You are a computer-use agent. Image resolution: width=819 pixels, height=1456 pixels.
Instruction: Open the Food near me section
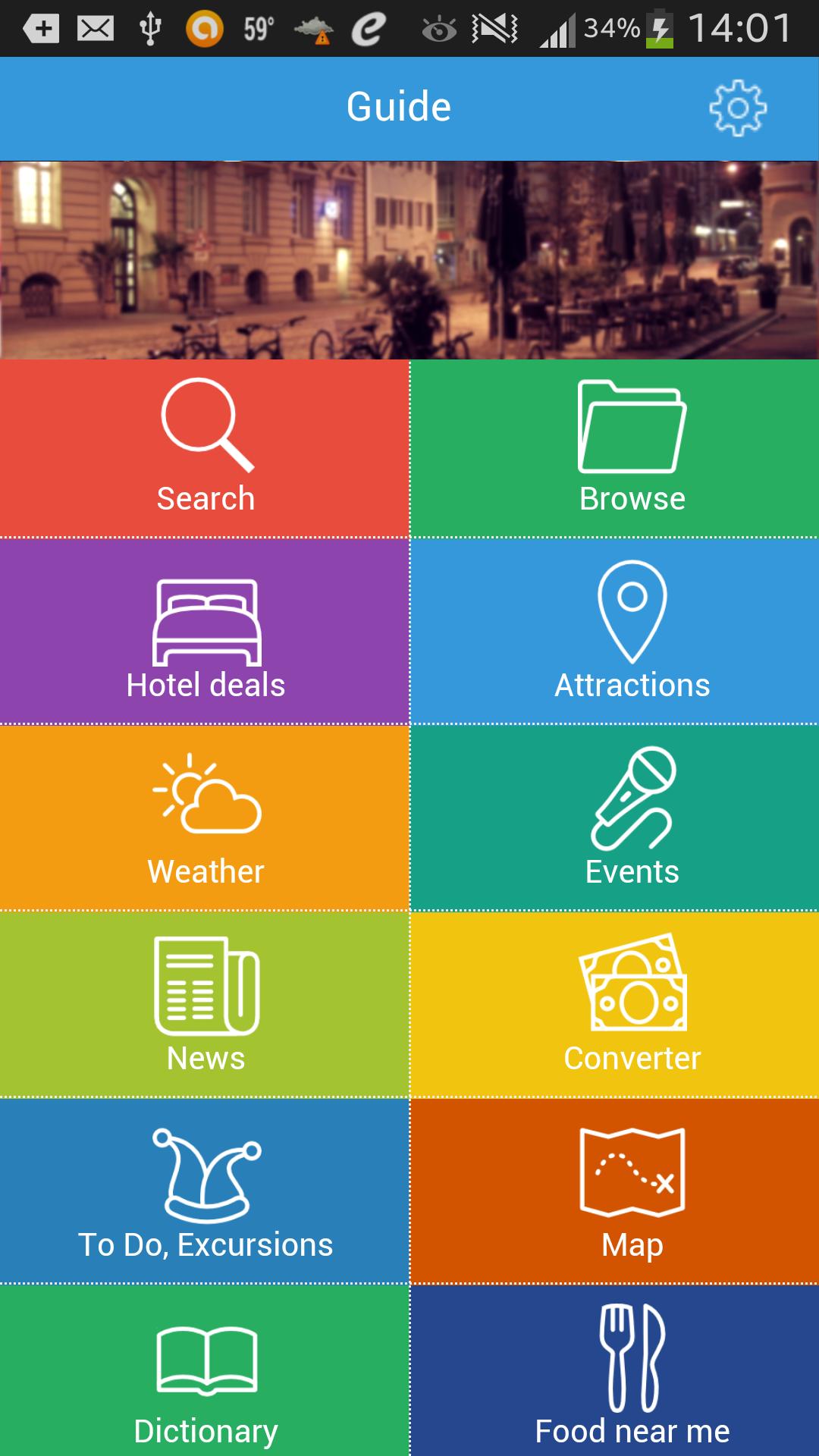(x=631, y=1365)
